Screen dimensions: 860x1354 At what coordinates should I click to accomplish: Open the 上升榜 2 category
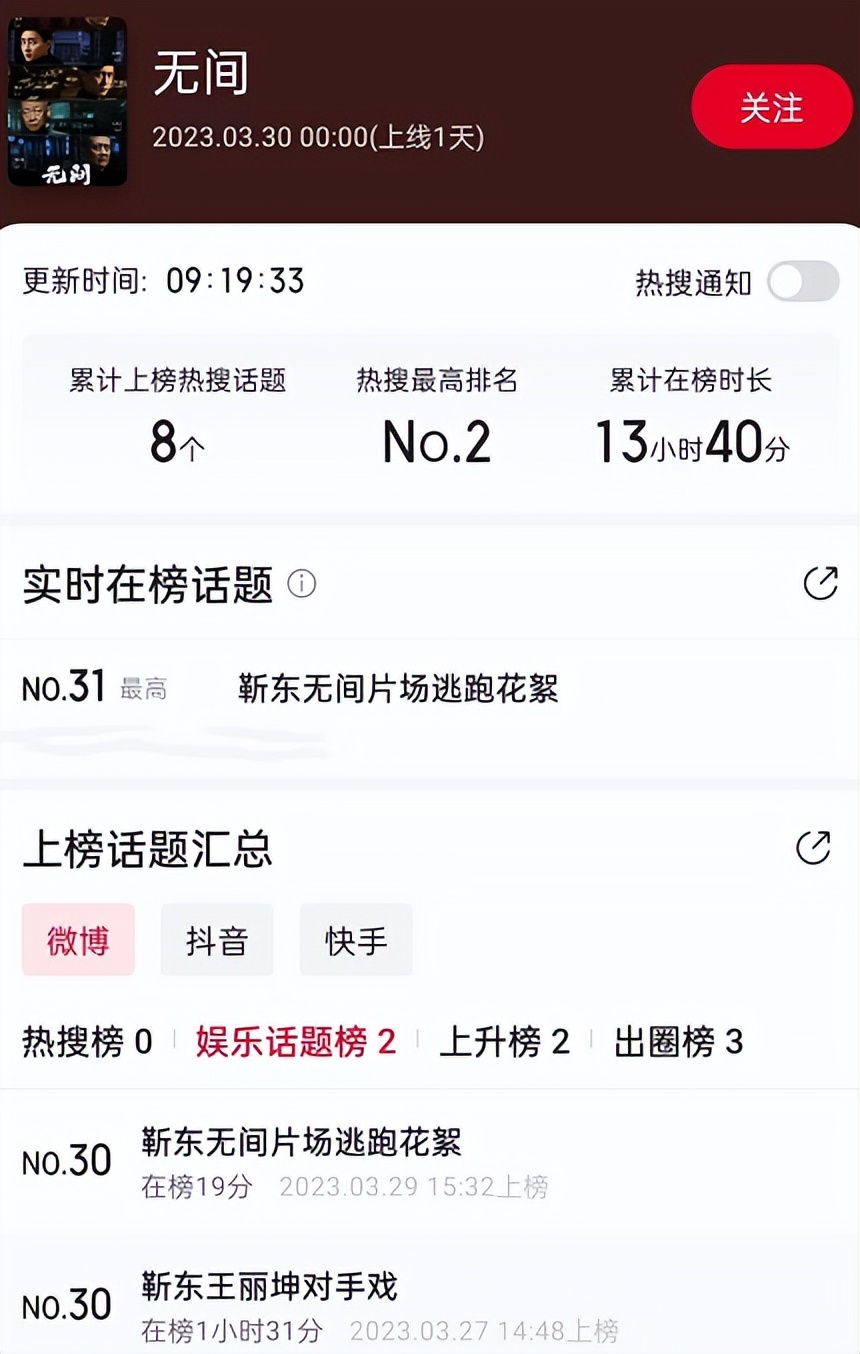click(x=505, y=1042)
